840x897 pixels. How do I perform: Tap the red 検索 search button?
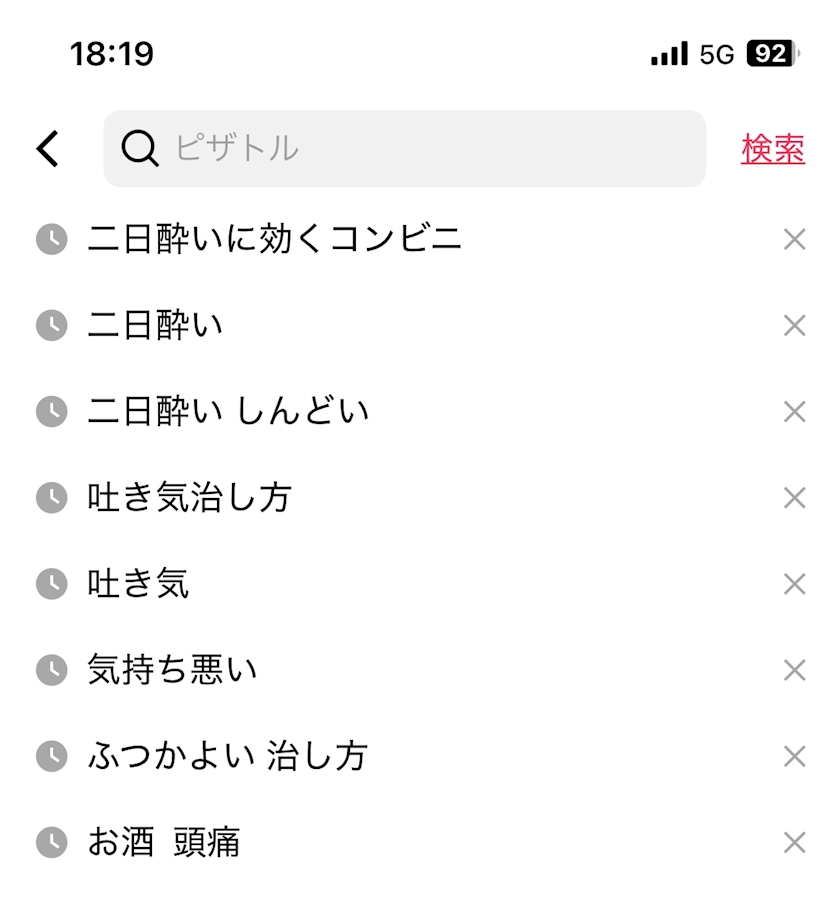772,149
